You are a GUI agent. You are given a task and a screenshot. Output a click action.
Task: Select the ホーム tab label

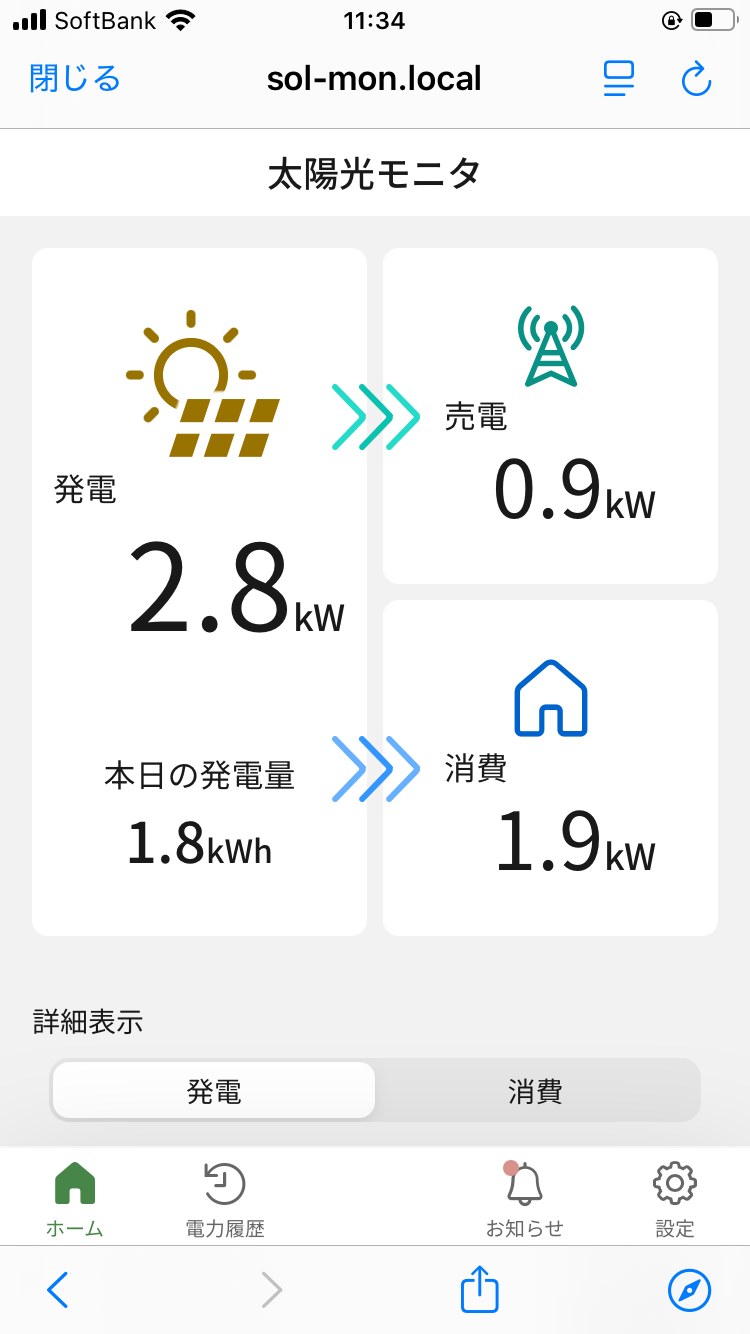pyautogui.click(x=73, y=1229)
